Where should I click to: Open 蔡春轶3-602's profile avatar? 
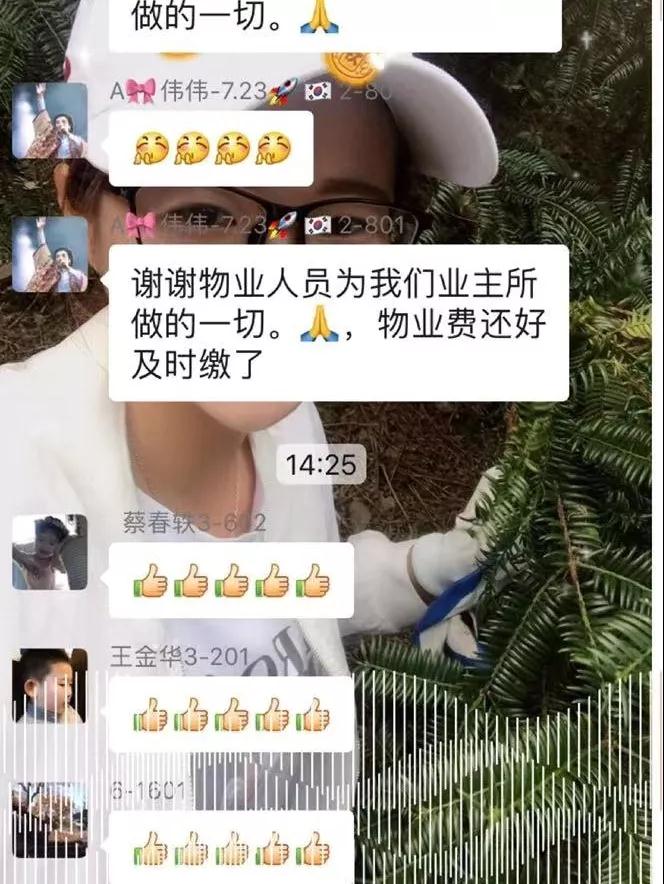click(50, 552)
